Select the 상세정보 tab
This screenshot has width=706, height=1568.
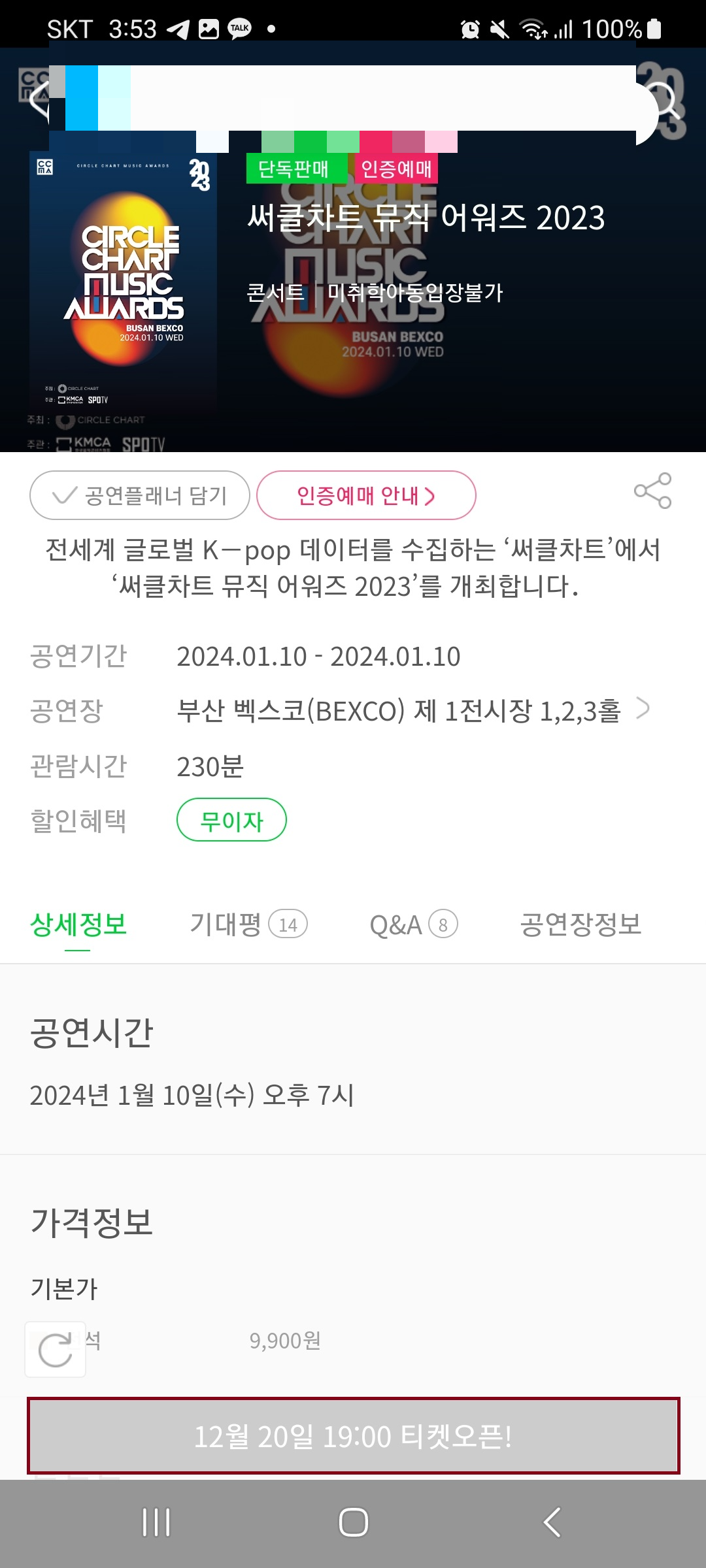78,924
